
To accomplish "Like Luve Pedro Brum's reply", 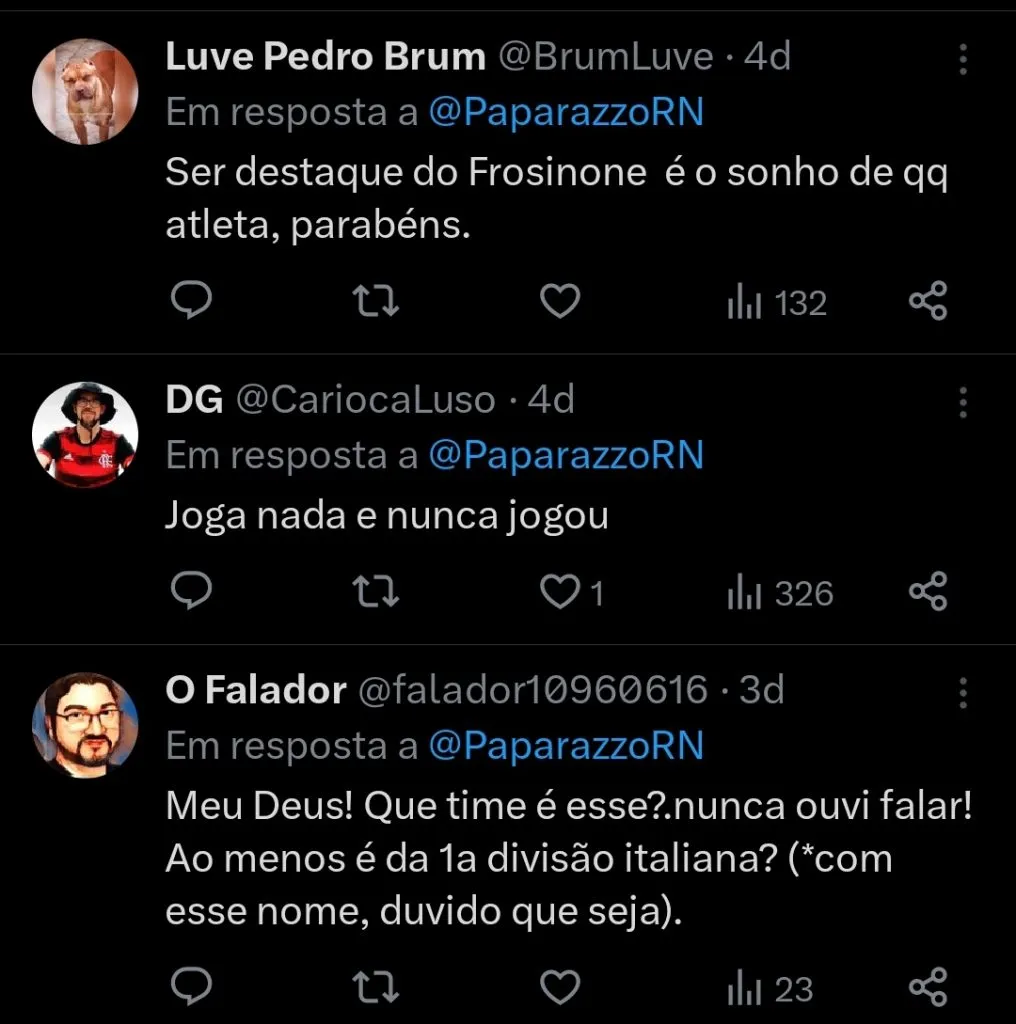I will pyautogui.click(x=560, y=298).
